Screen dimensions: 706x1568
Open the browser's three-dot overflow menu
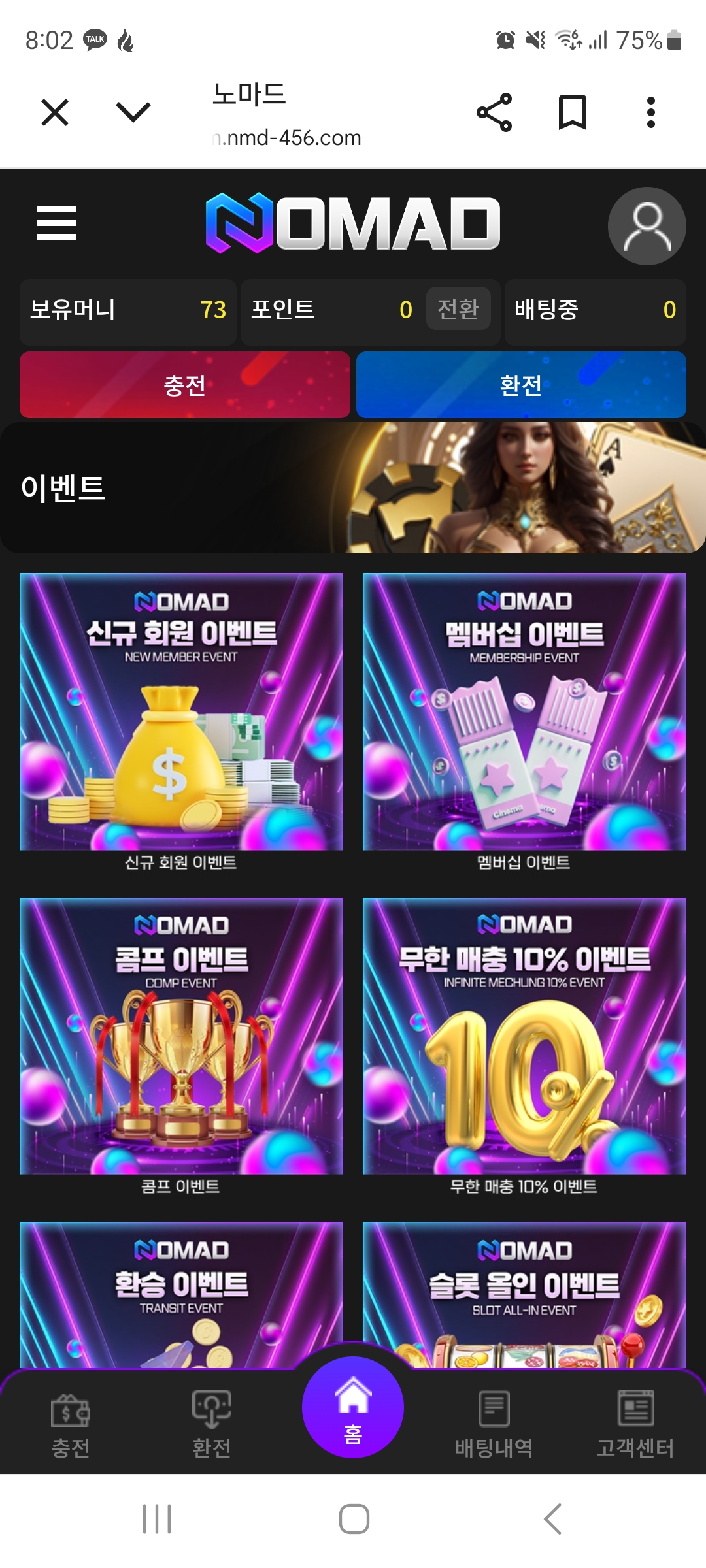click(650, 112)
